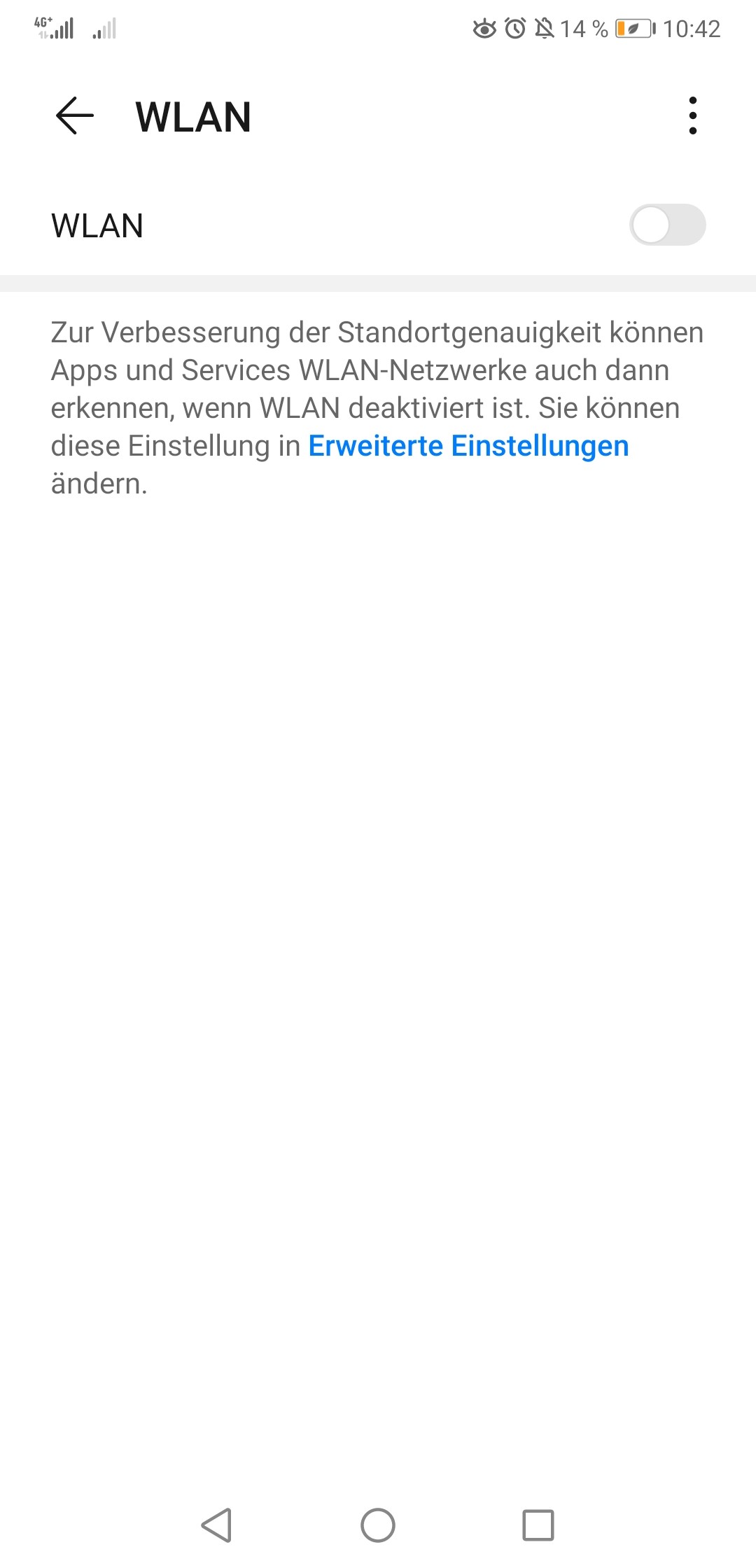756x1568 pixels.
Task: Select the blue Erweiterte Einstellungen text
Action: click(x=470, y=445)
